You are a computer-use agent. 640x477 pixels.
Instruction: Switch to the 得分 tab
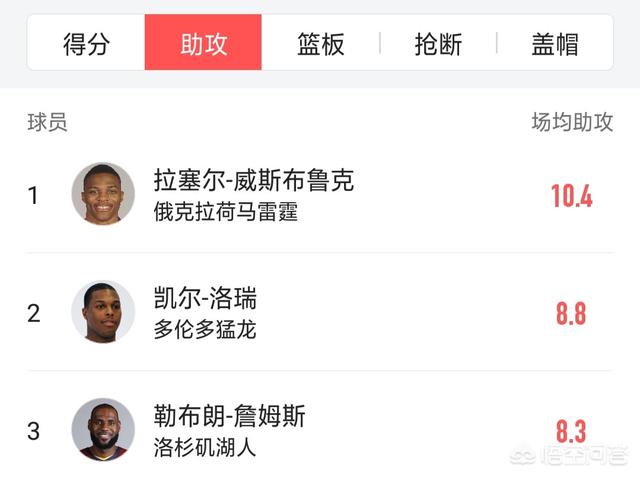tap(86, 44)
